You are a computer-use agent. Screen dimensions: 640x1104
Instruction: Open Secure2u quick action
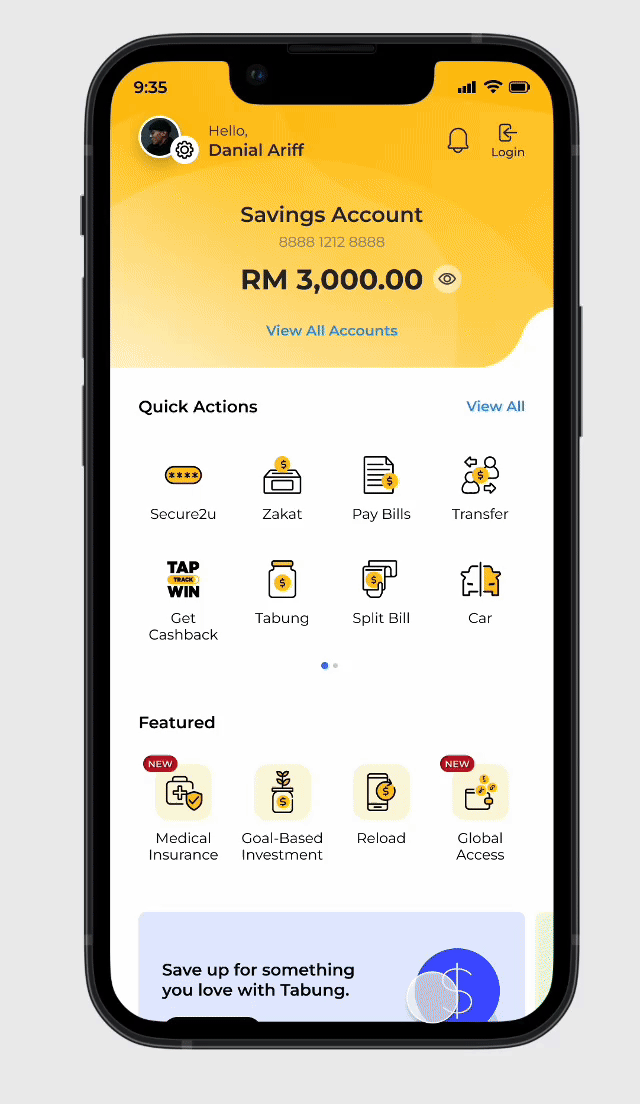pyautogui.click(x=183, y=488)
